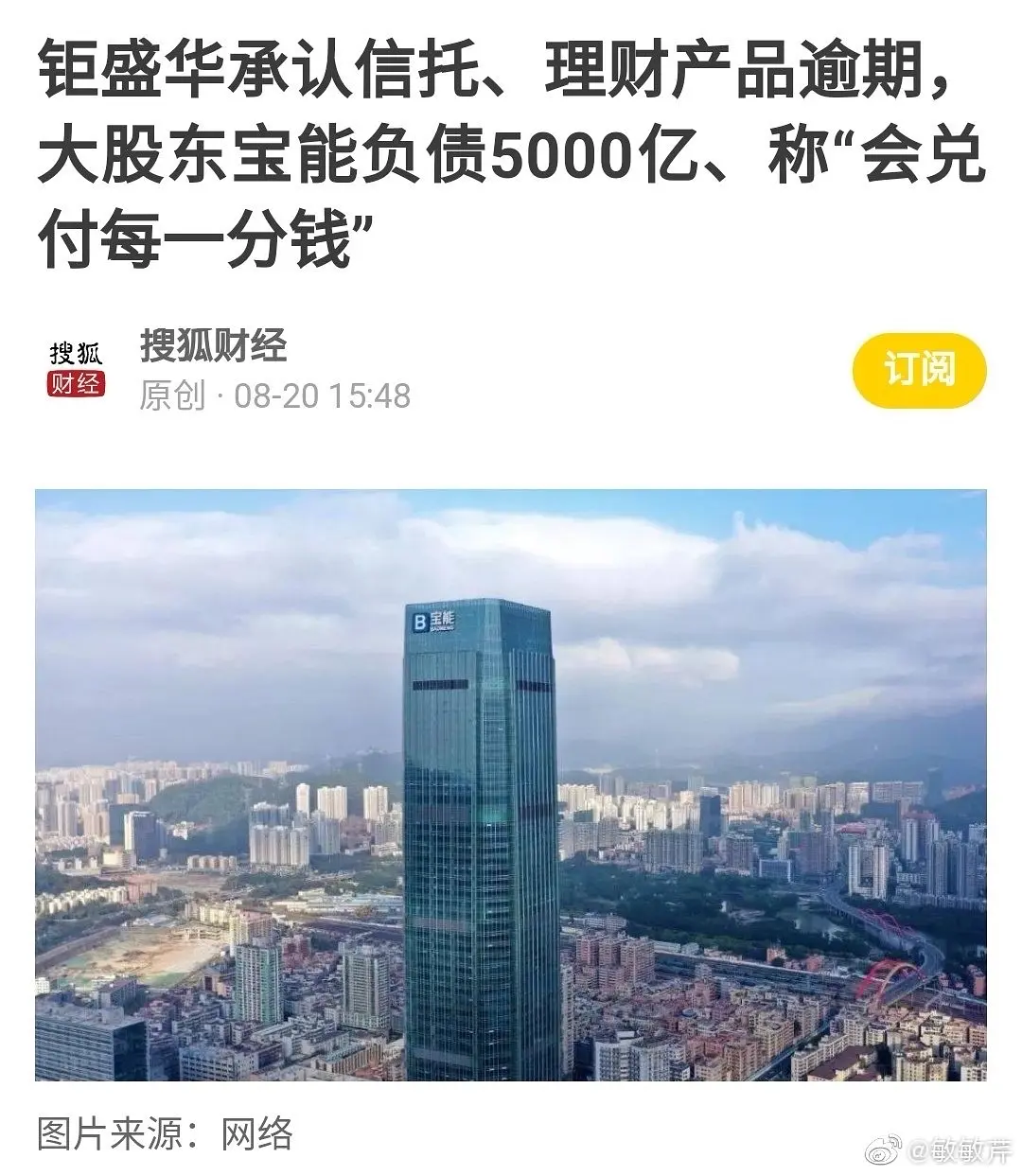View the Baoneng tower article image
Screen dimensions: 1022x1176
coord(510,784)
